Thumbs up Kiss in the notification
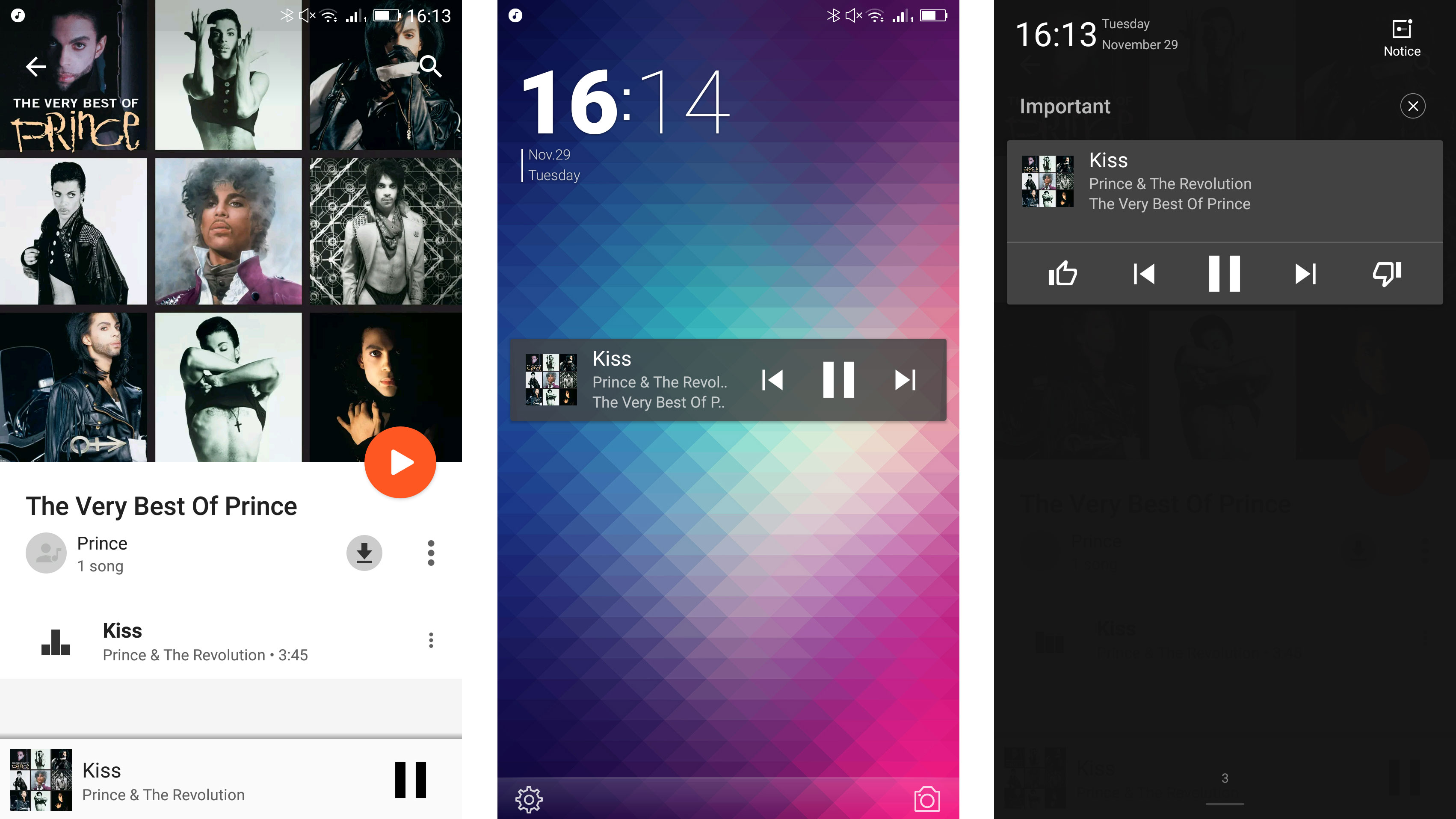The width and height of the screenshot is (1456, 819). pos(1062,274)
